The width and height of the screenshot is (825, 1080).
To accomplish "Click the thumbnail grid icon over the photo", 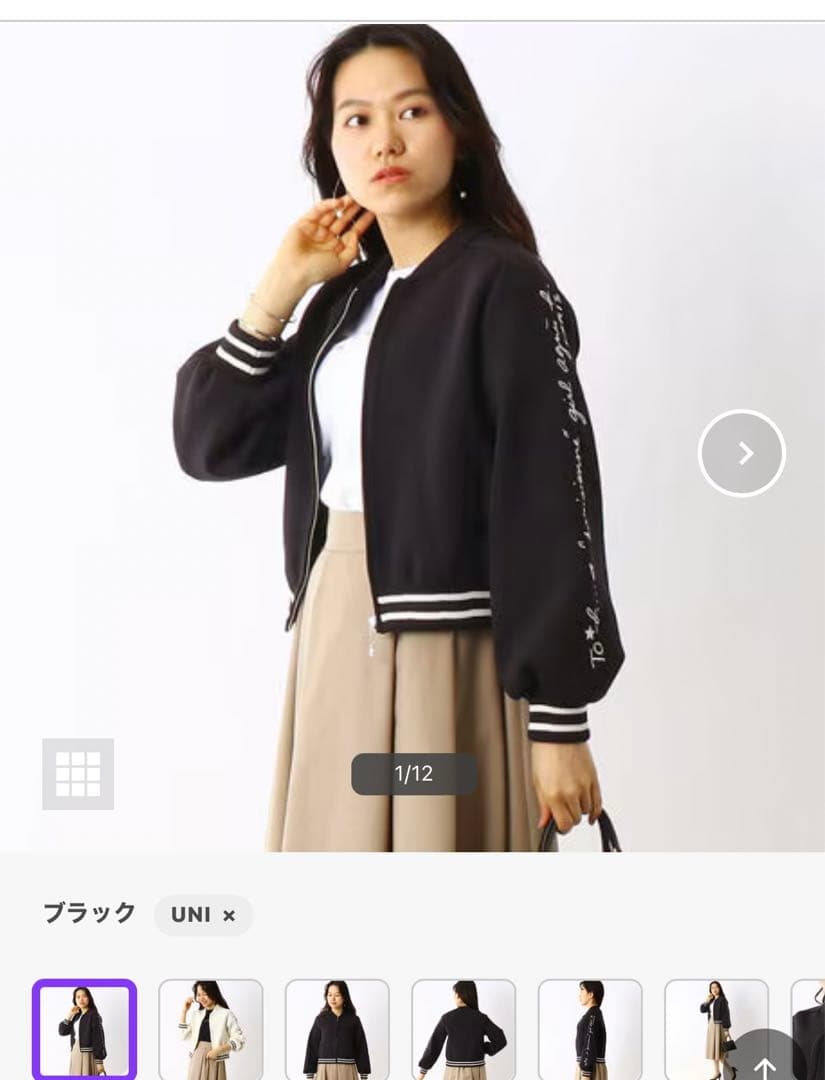I will [78, 773].
